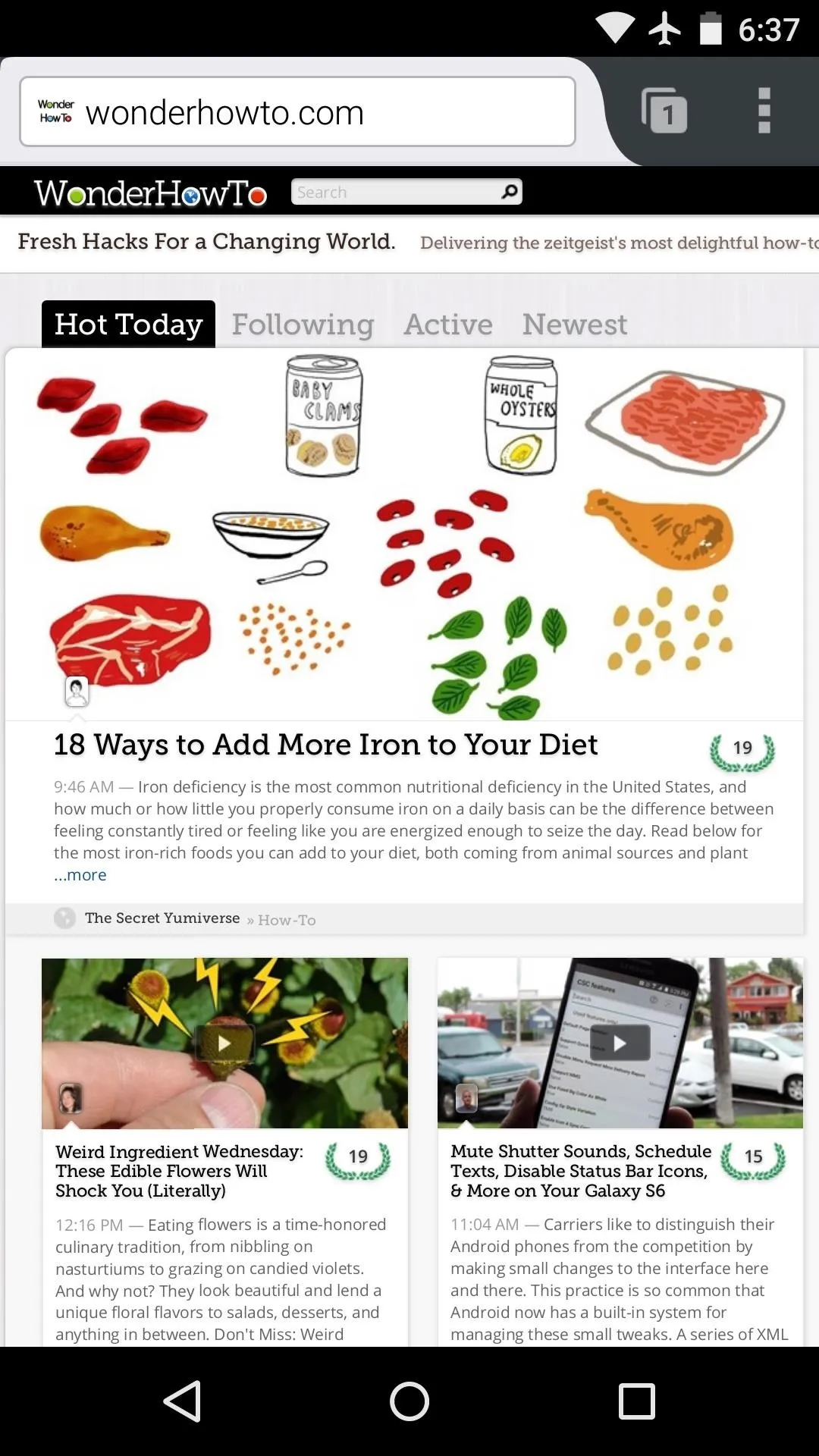Go back with the system back button
Screen dimensions: 819x1456
[182, 1401]
